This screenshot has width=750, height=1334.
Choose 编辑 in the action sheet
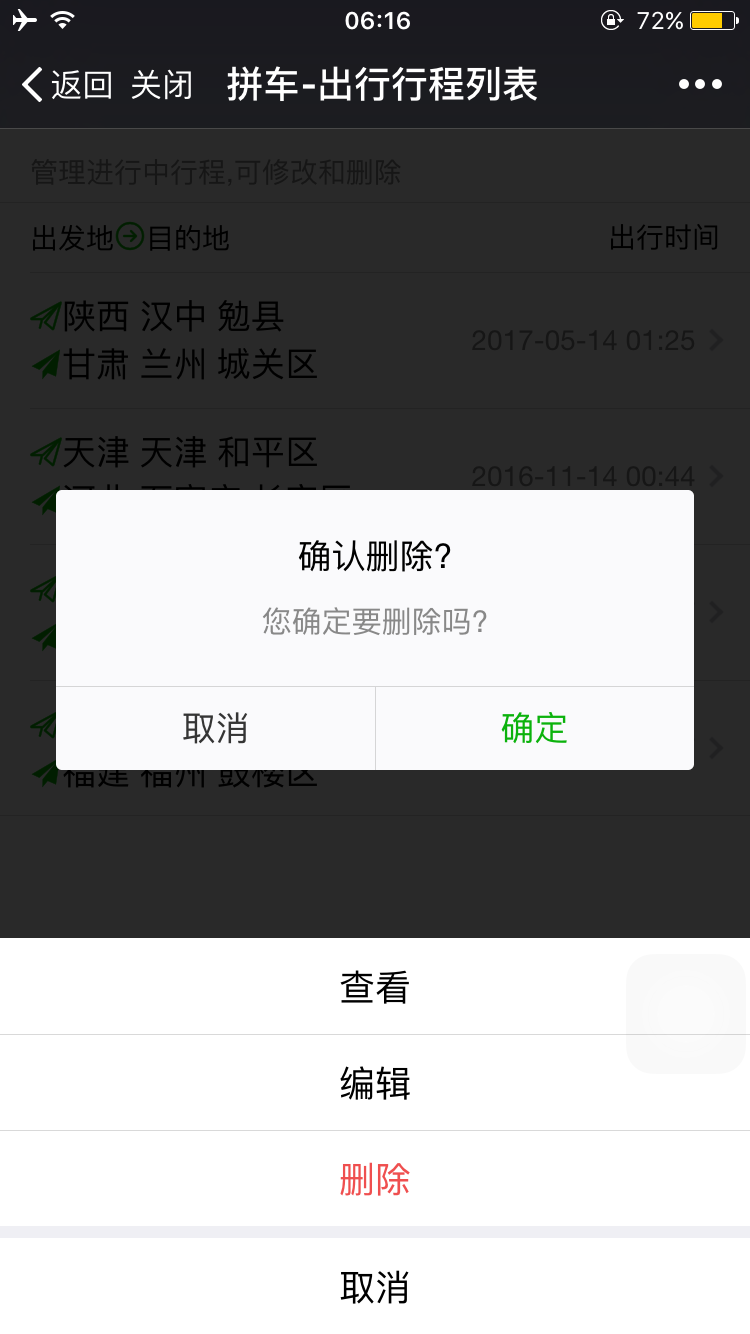[375, 1083]
